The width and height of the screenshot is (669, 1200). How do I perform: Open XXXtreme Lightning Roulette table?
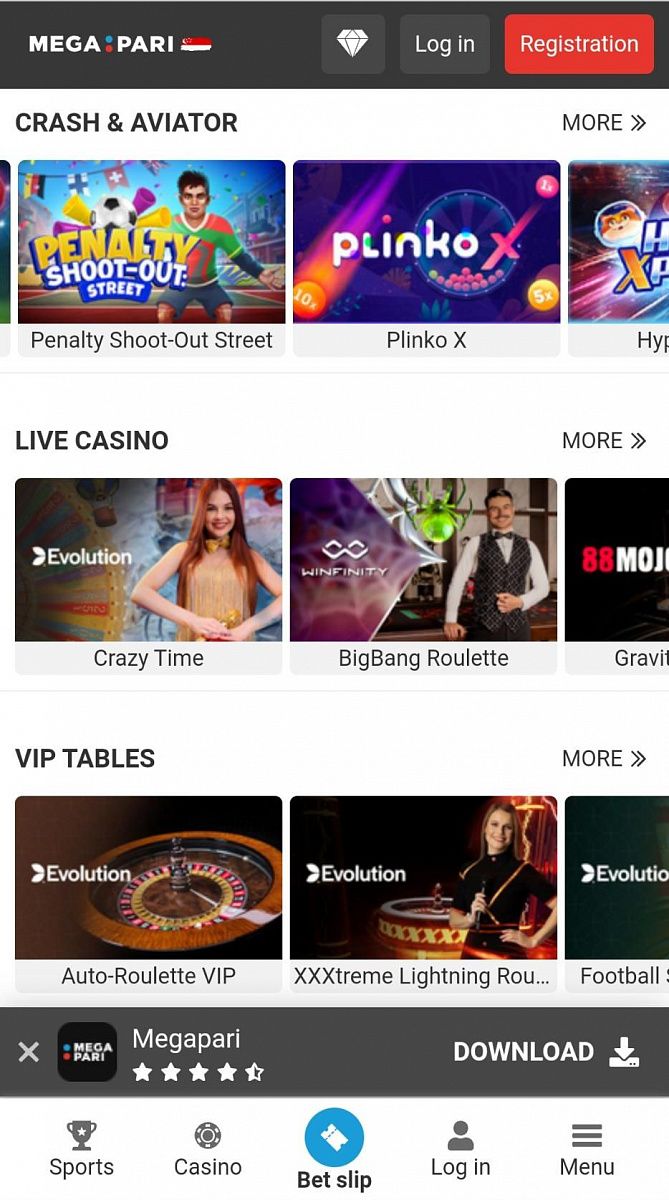[x=423, y=892]
